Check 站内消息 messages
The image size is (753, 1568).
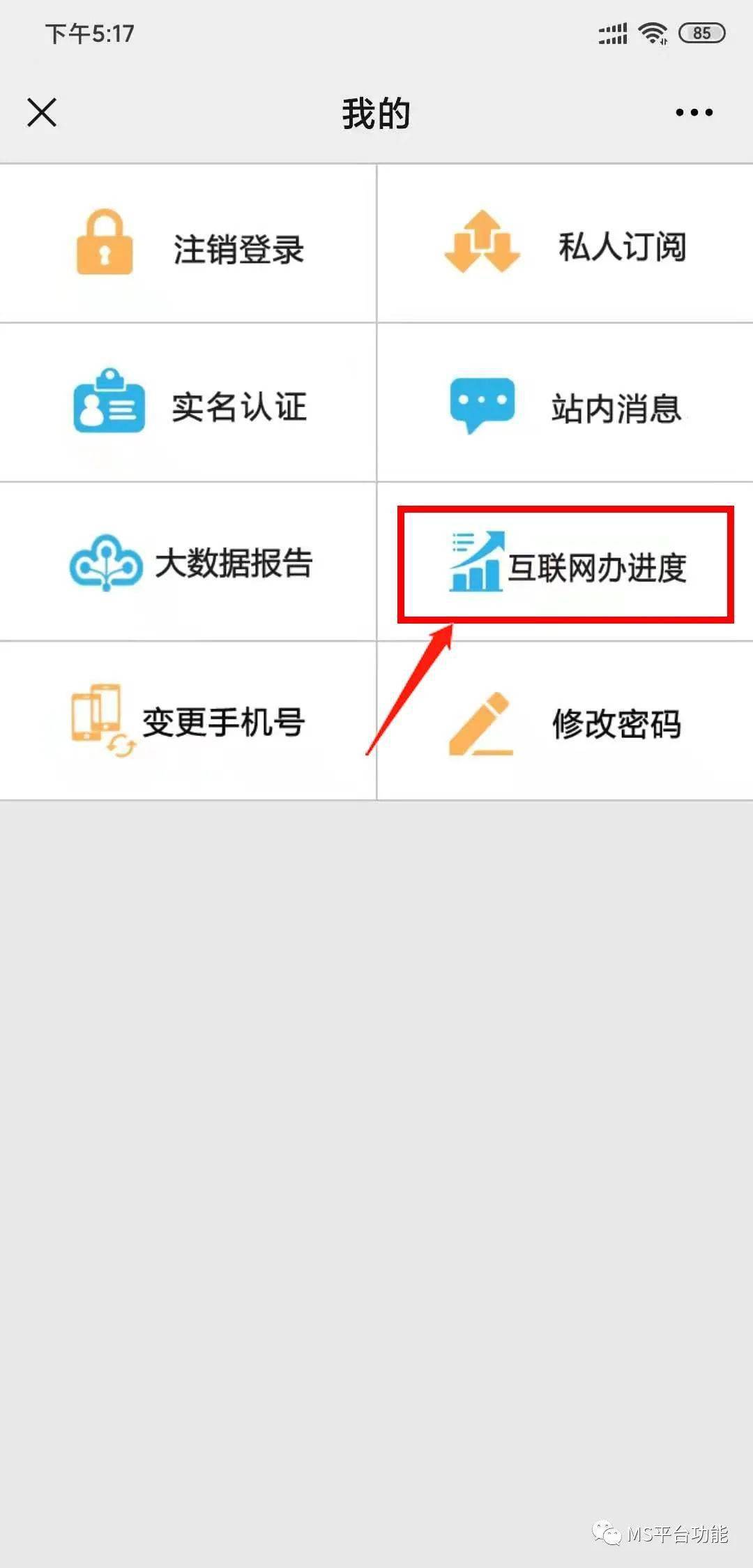565,405
